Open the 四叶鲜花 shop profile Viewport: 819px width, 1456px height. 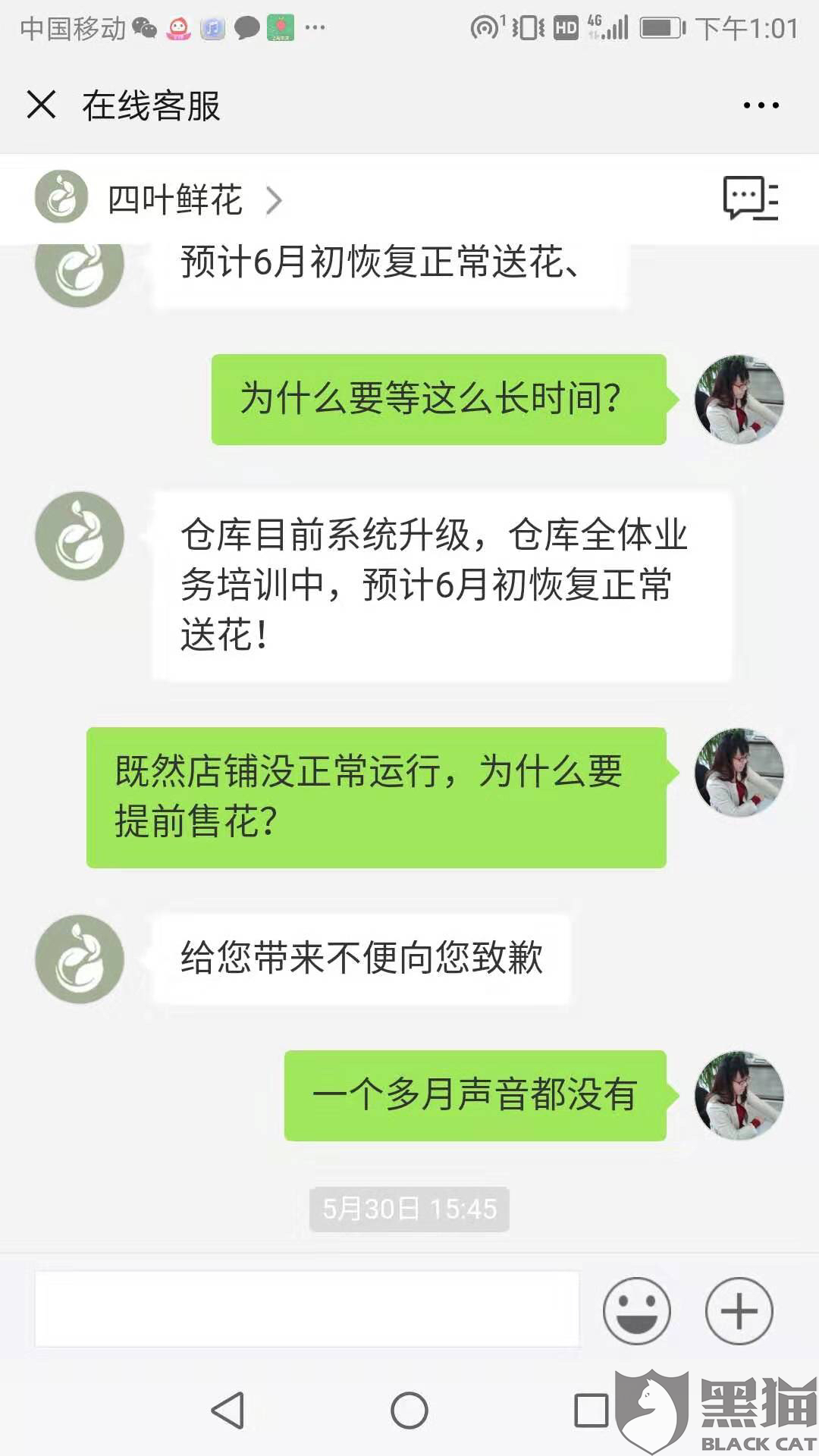pyautogui.click(x=159, y=199)
